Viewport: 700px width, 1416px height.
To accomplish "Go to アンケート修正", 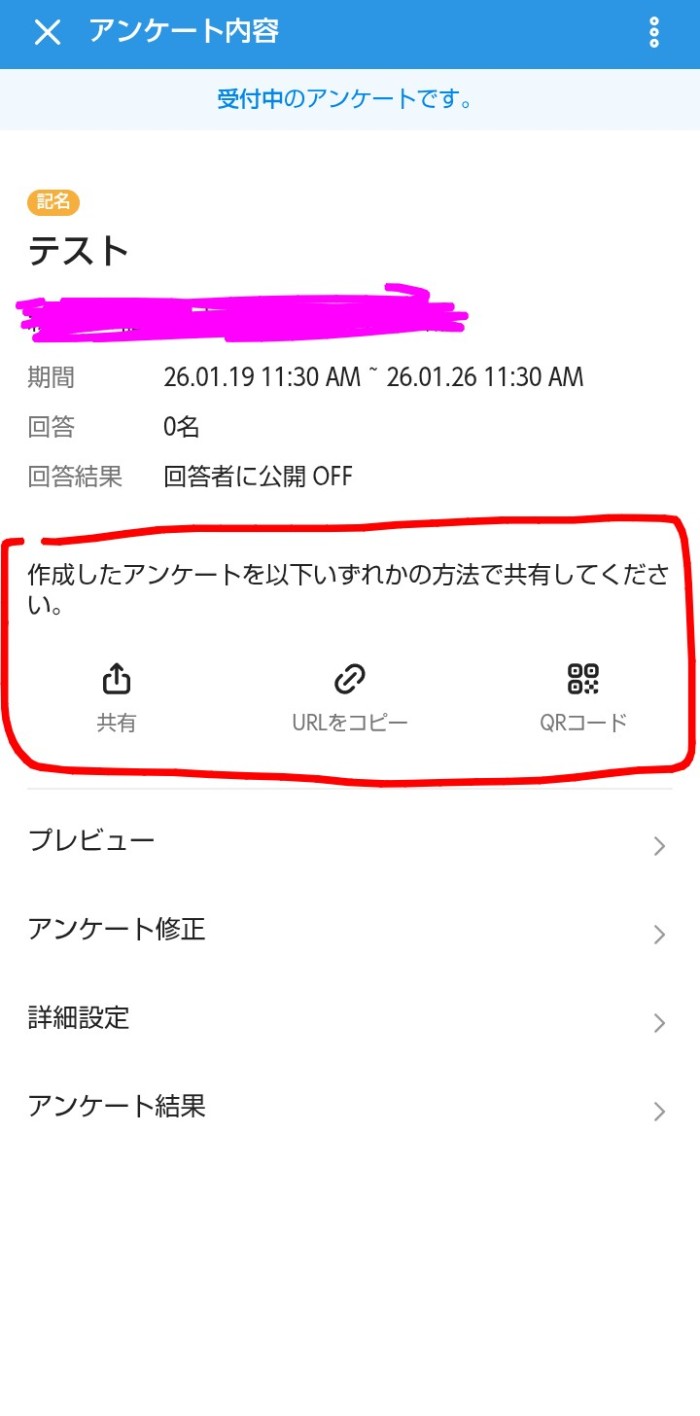I will [348, 931].
